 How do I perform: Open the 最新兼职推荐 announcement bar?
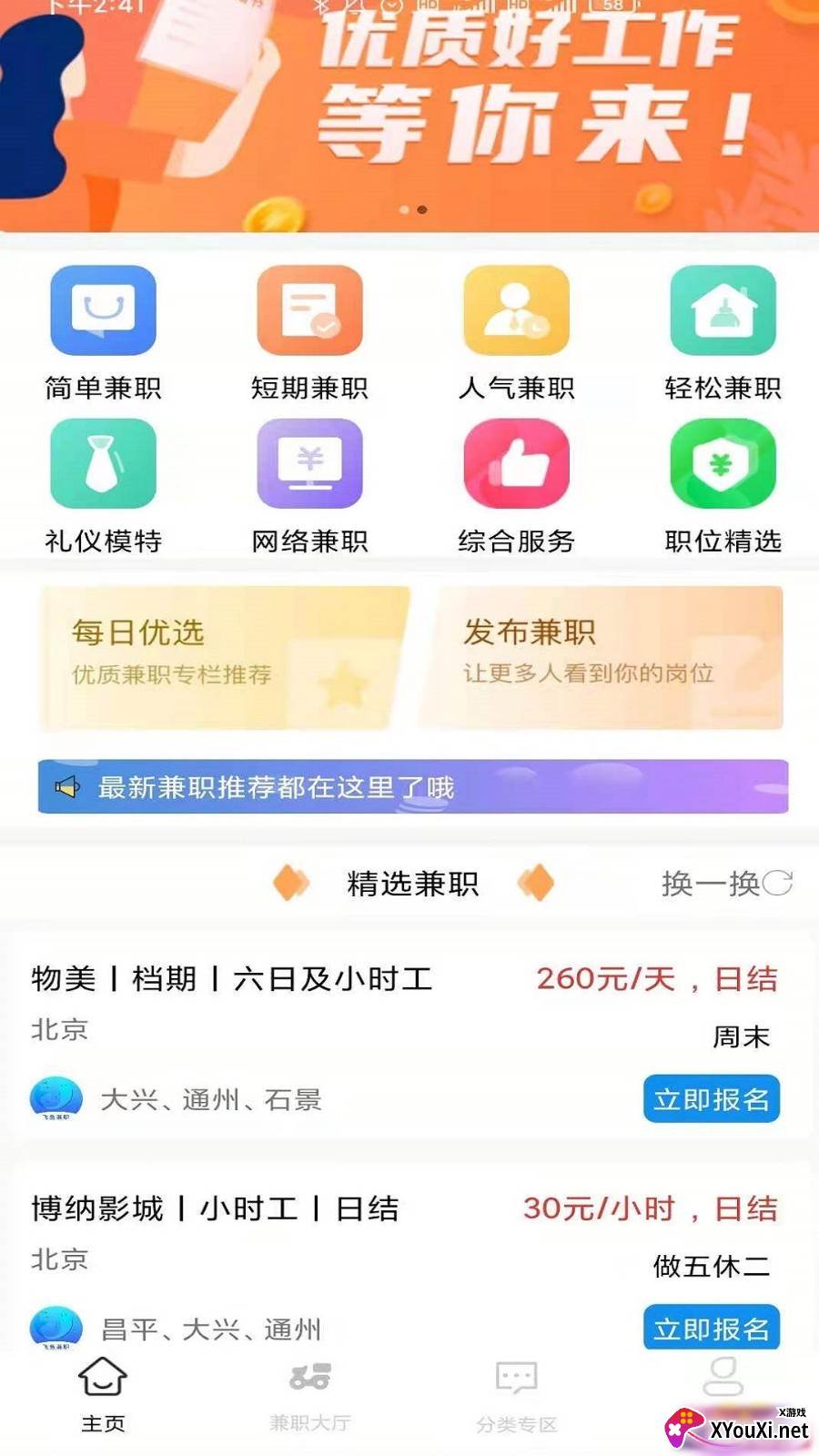click(x=413, y=786)
